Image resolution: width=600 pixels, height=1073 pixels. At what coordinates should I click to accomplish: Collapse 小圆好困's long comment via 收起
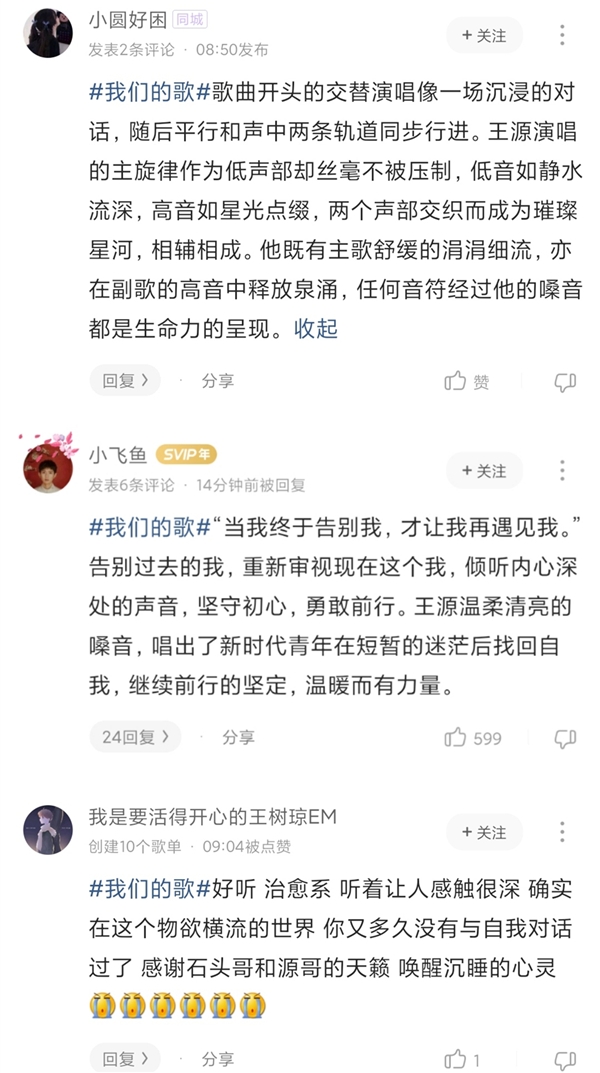316,328
